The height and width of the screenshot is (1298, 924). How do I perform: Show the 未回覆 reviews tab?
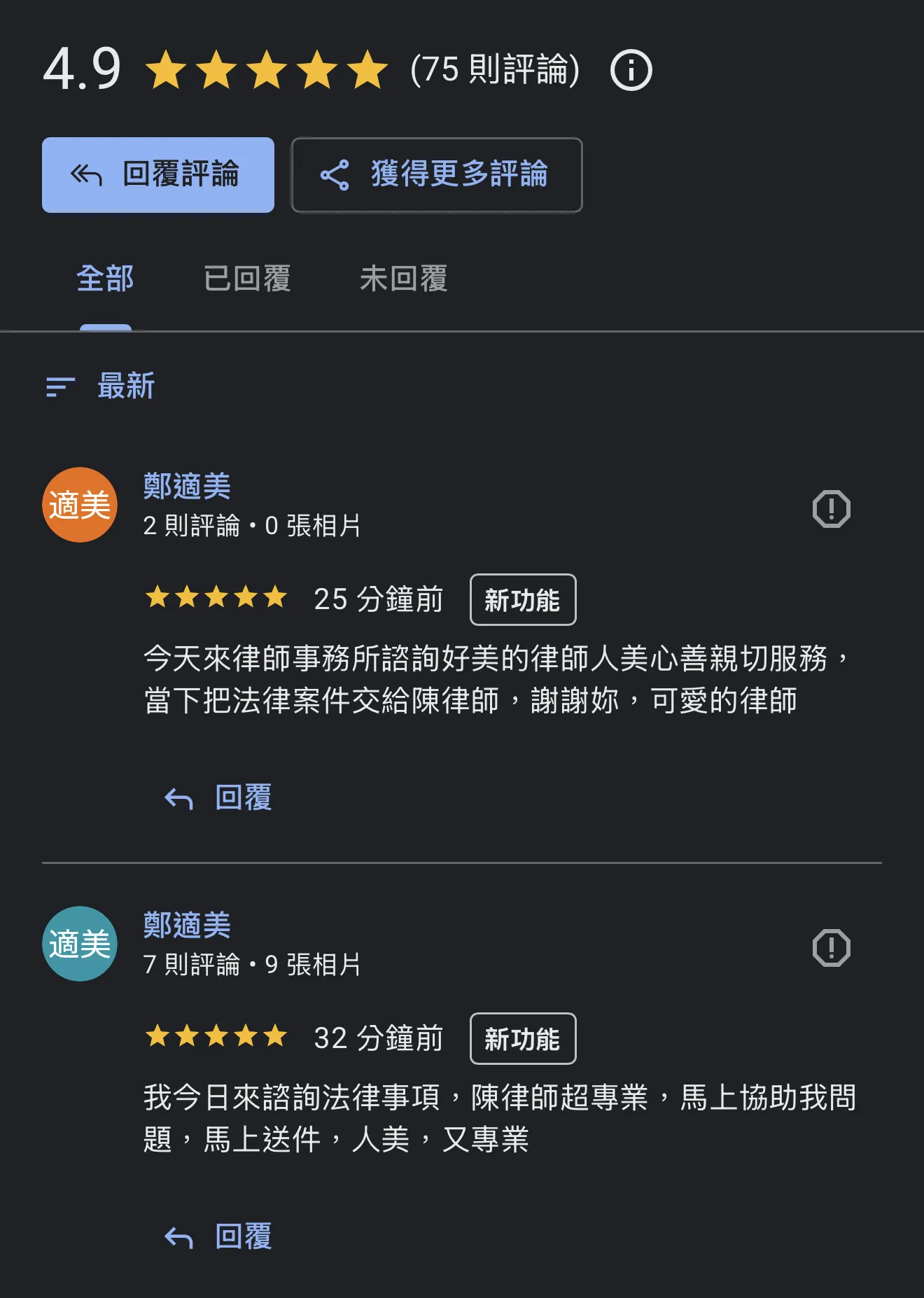pyautogui.click(x=403, y=279)
